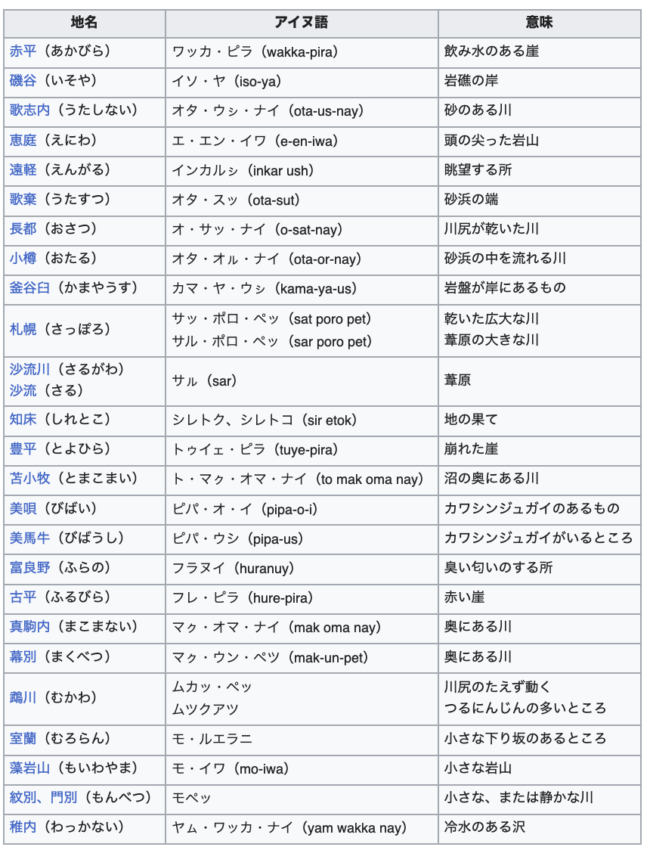The width and height of the screenshot is (650, 847).
Task: Open the 真駒内 link
Action: 30,627
